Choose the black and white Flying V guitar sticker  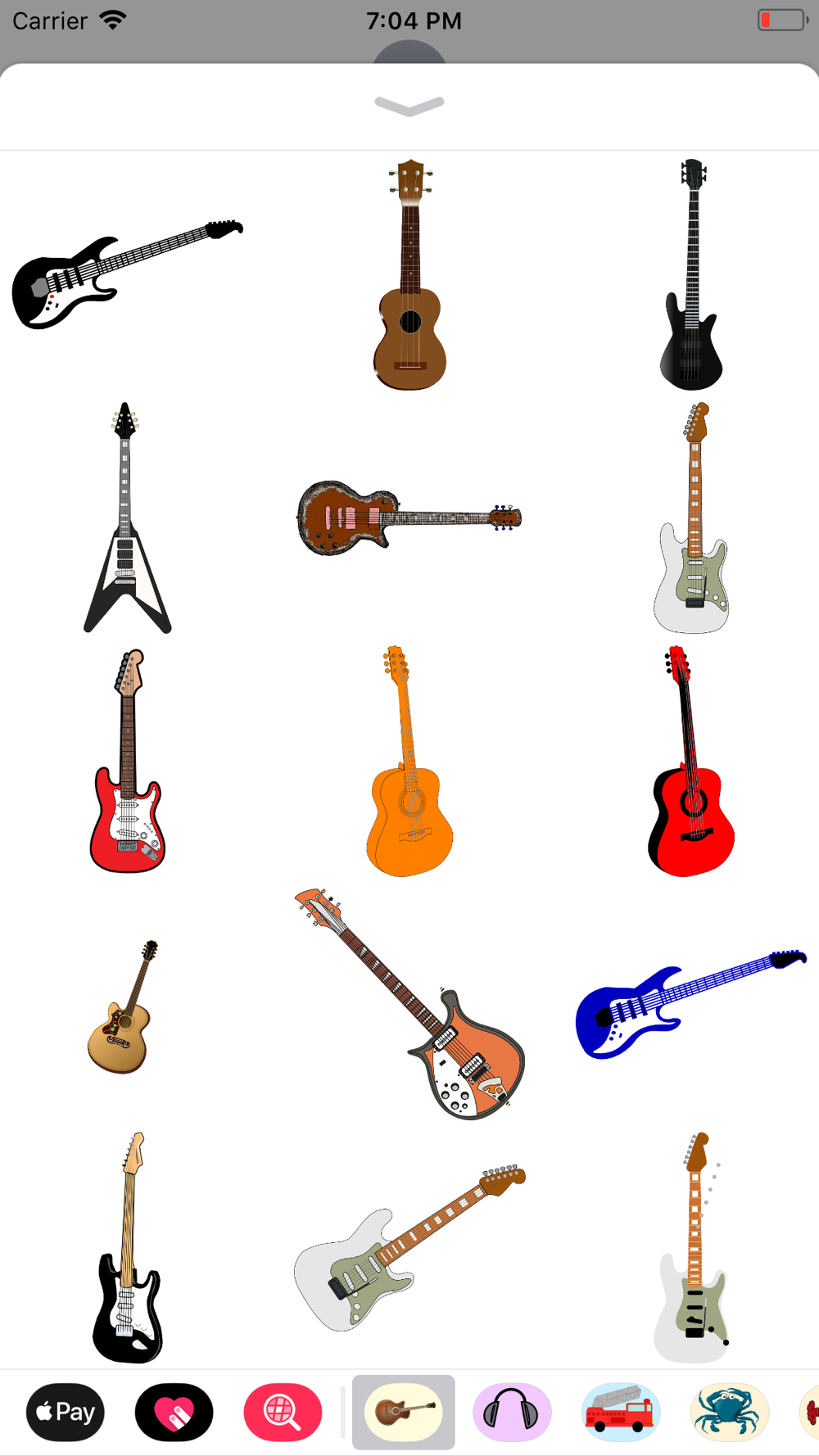tap(127, 518)
